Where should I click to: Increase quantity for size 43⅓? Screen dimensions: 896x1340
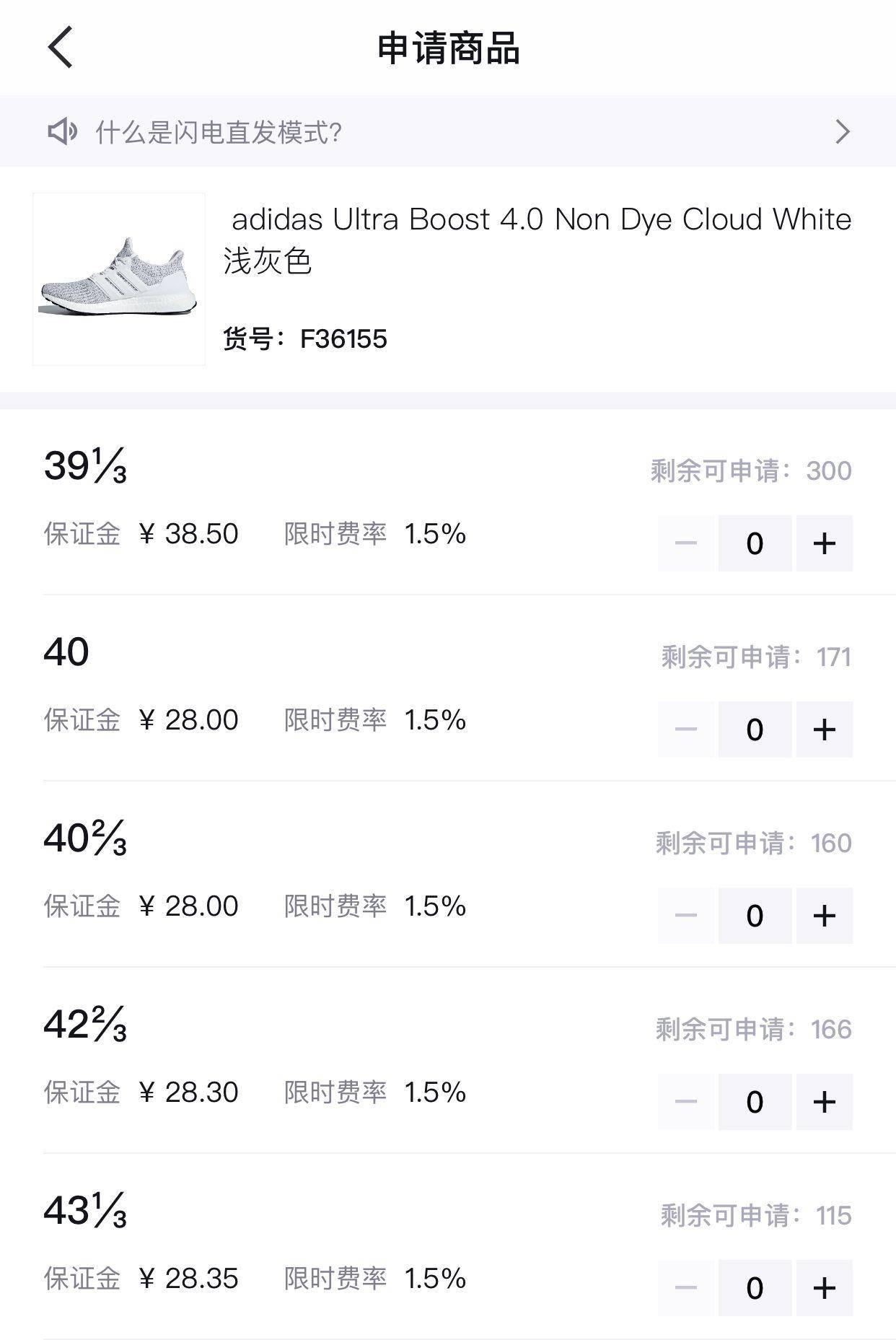(824, 1288)
